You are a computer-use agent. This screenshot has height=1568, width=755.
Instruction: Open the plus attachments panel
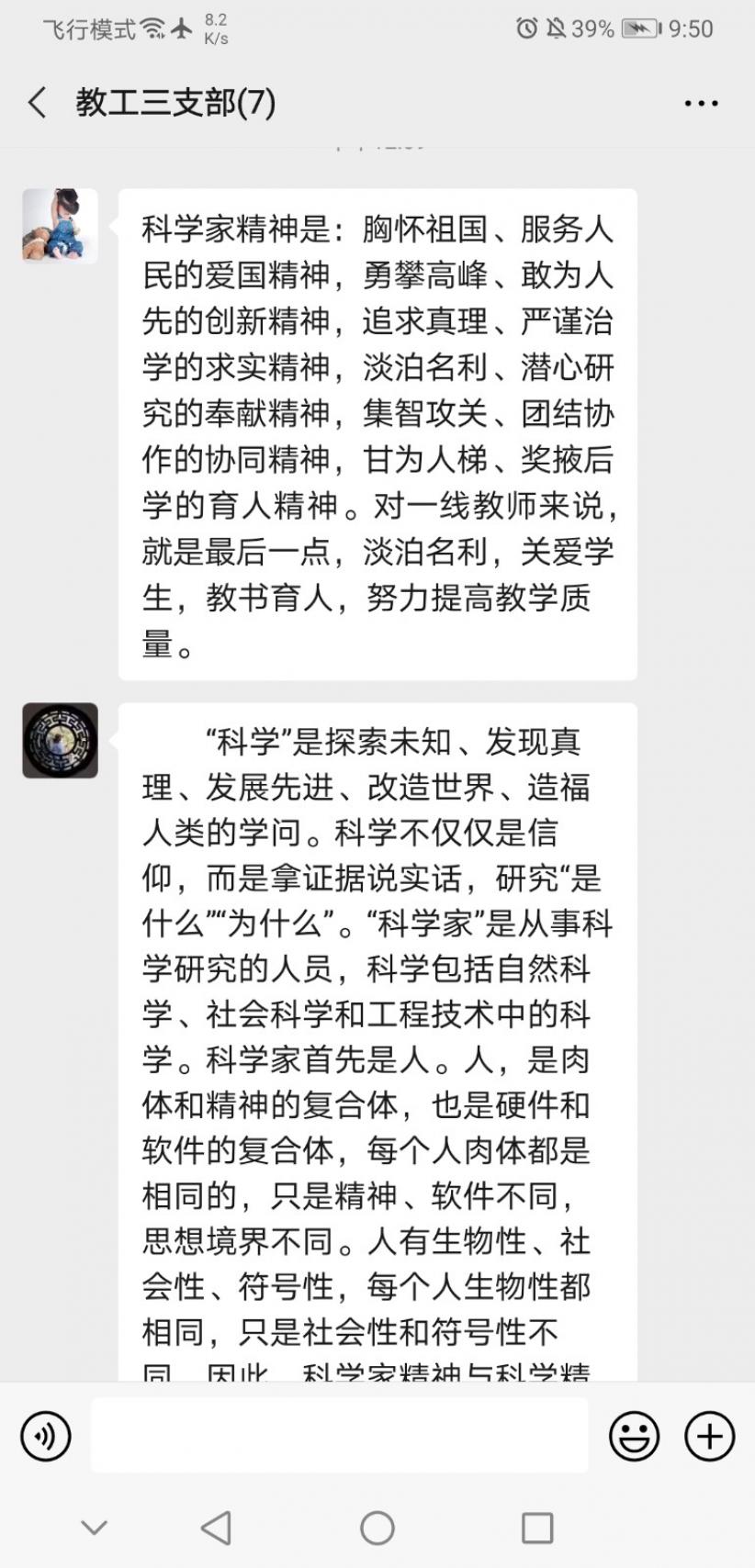tap(709, 1436)
